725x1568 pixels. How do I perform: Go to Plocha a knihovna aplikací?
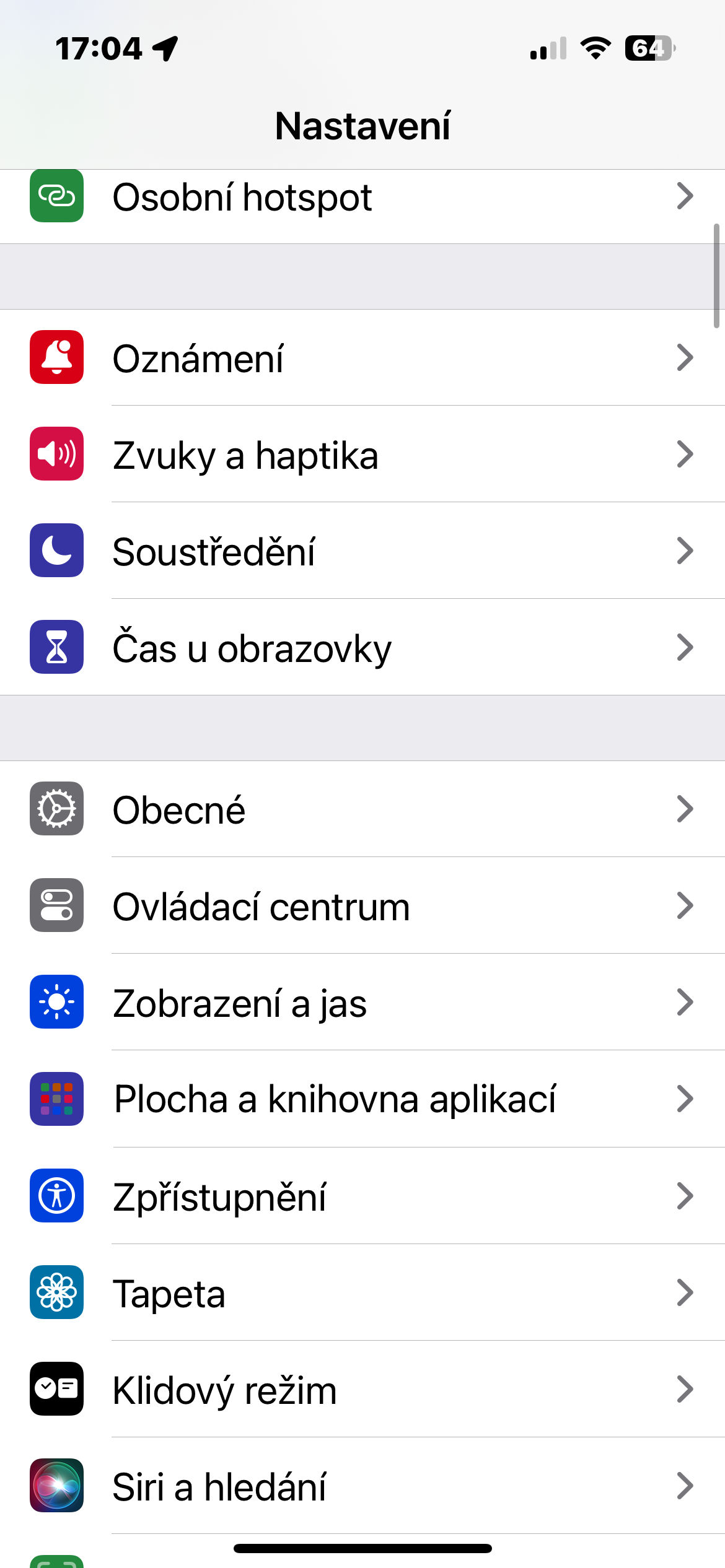pos(362,1099)
